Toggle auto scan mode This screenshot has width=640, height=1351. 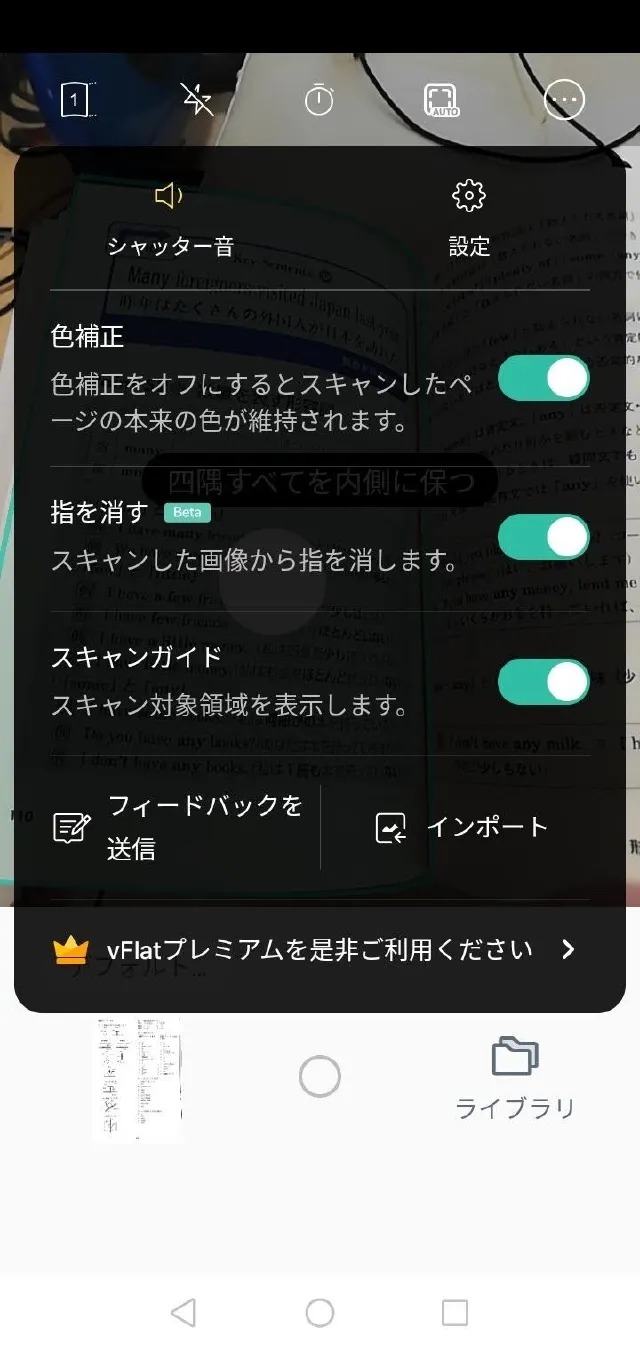(x=441, y=99)
